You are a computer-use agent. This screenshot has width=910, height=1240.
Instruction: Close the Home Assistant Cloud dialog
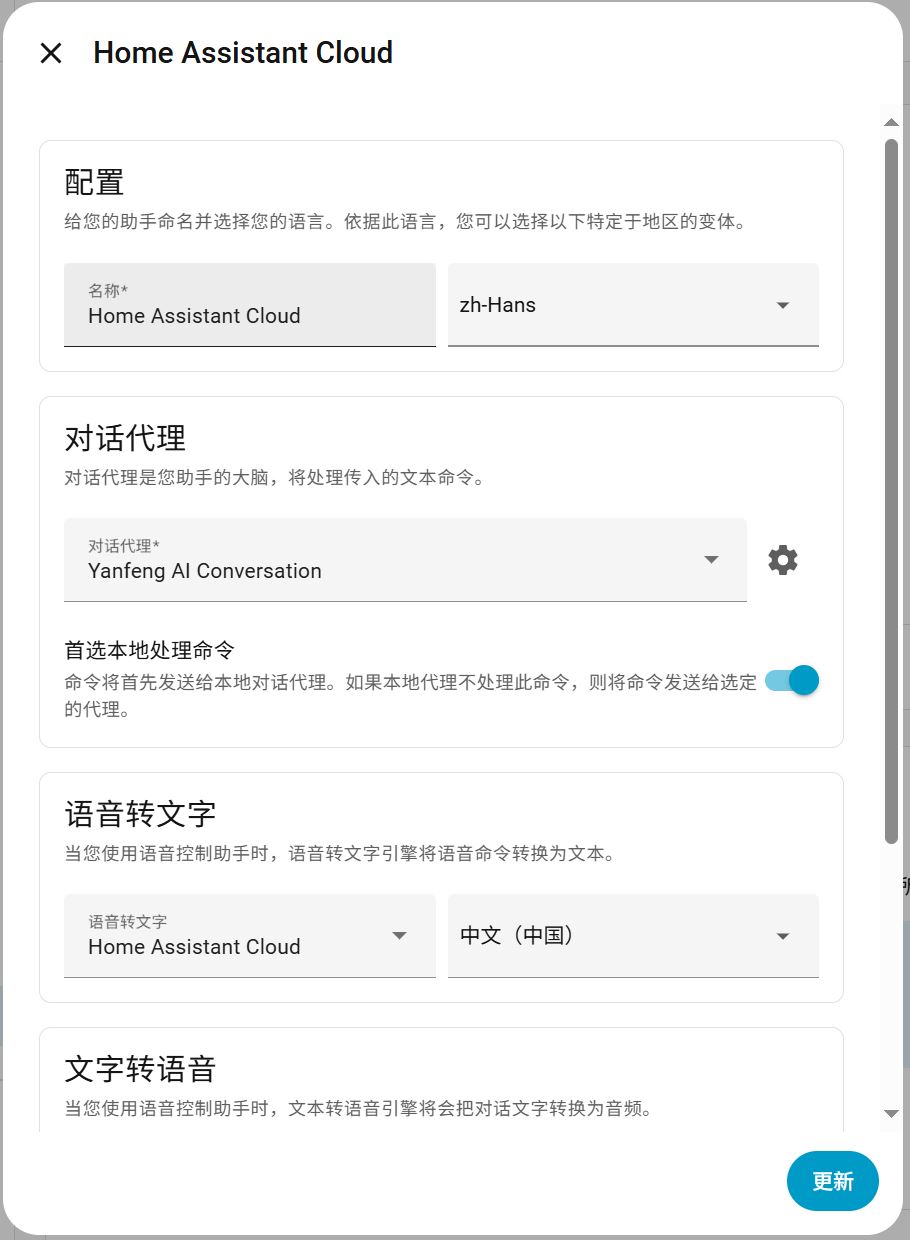51,53
